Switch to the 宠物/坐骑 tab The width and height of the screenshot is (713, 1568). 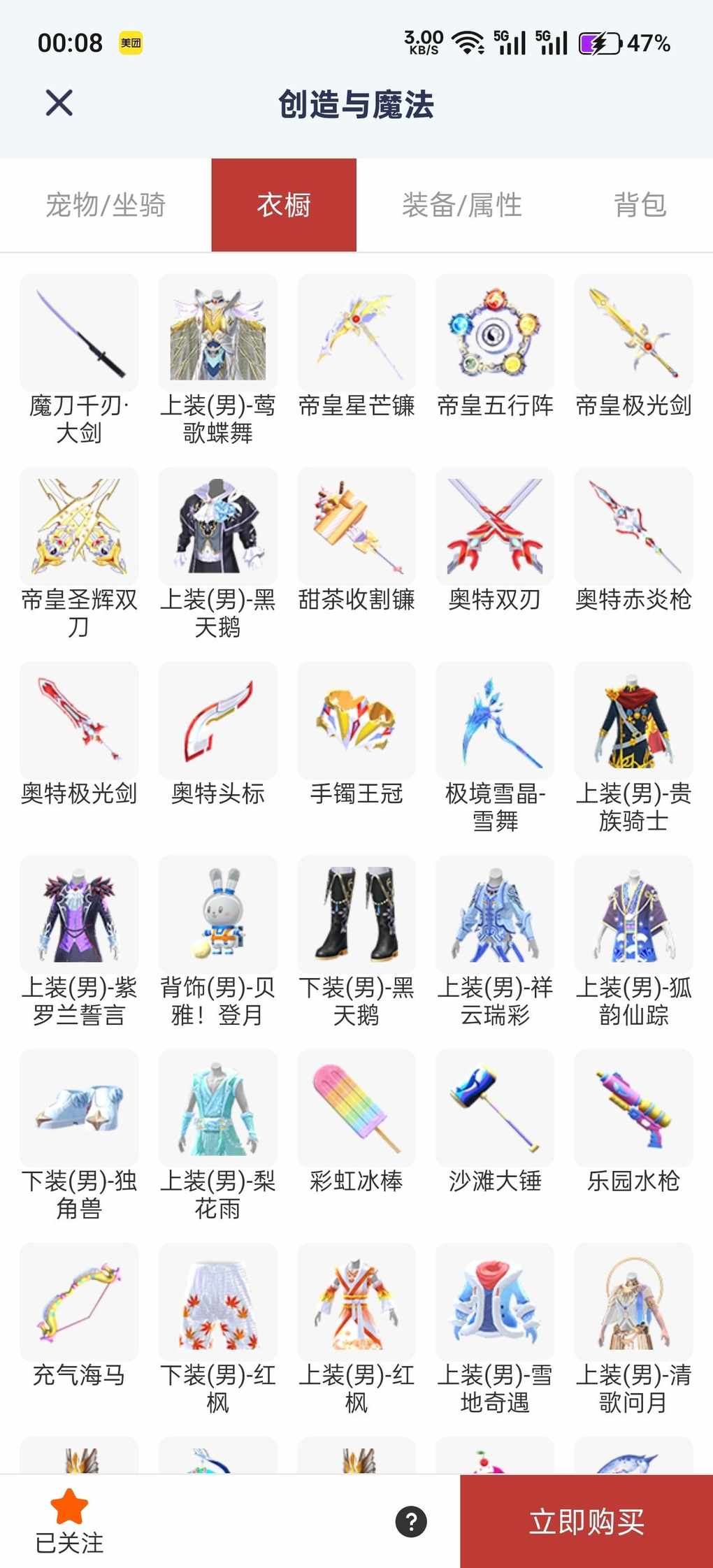106,205
